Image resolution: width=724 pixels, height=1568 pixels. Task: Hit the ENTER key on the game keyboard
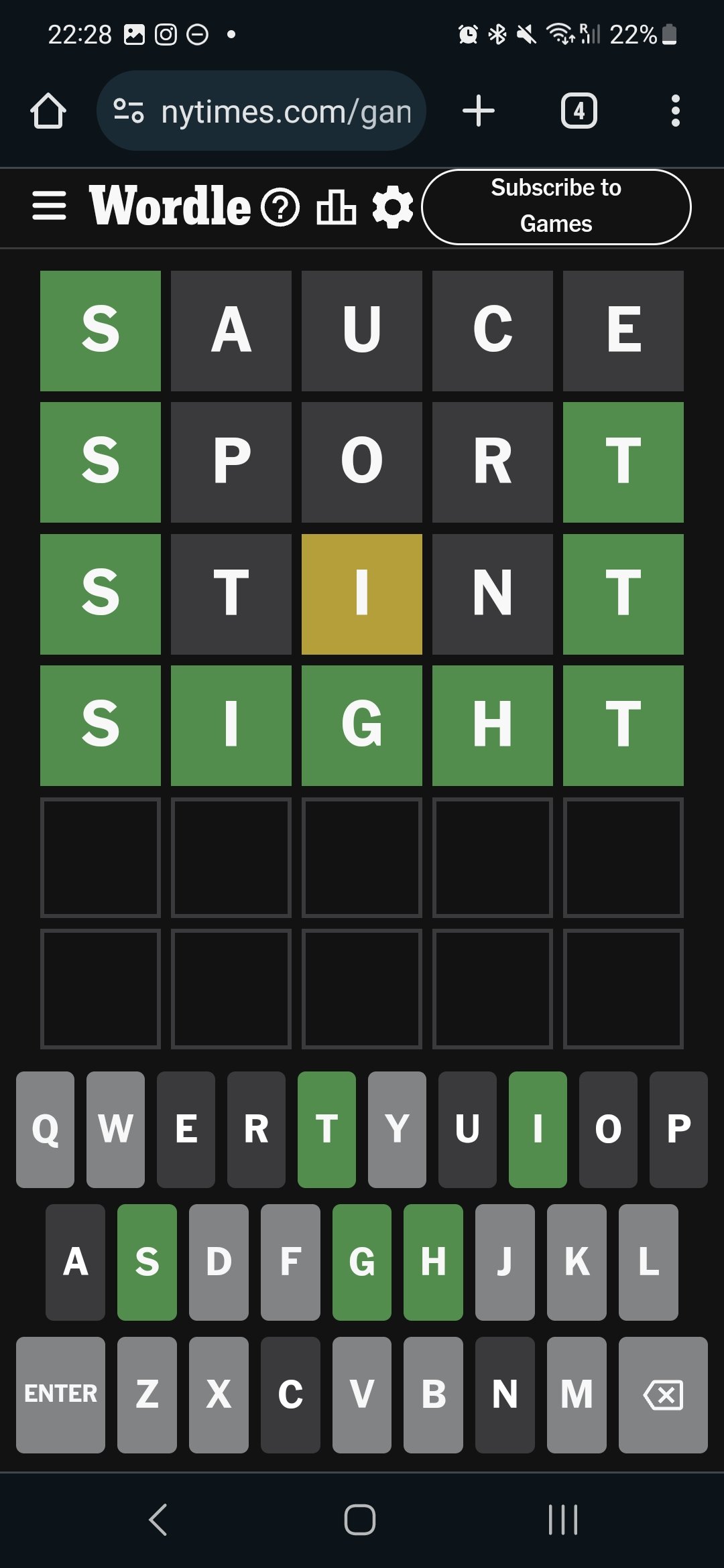(60, 1394)
